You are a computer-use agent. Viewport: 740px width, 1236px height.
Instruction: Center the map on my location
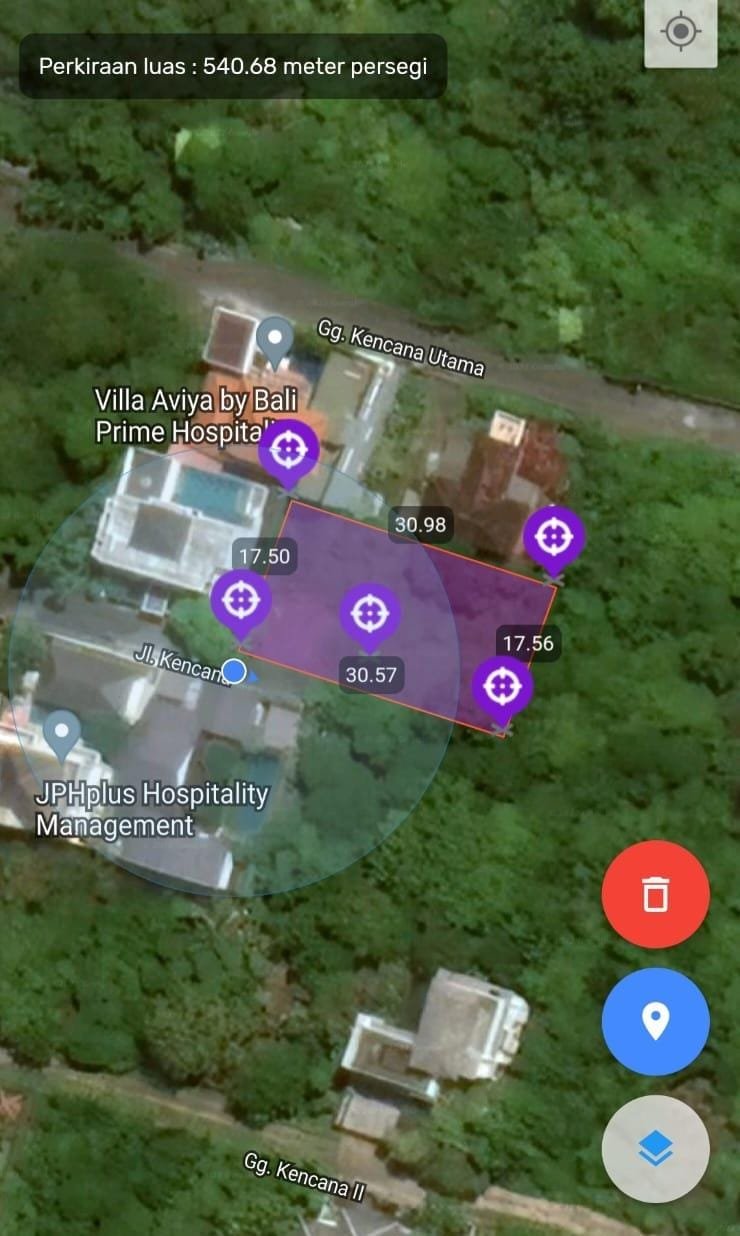point(680,32)
